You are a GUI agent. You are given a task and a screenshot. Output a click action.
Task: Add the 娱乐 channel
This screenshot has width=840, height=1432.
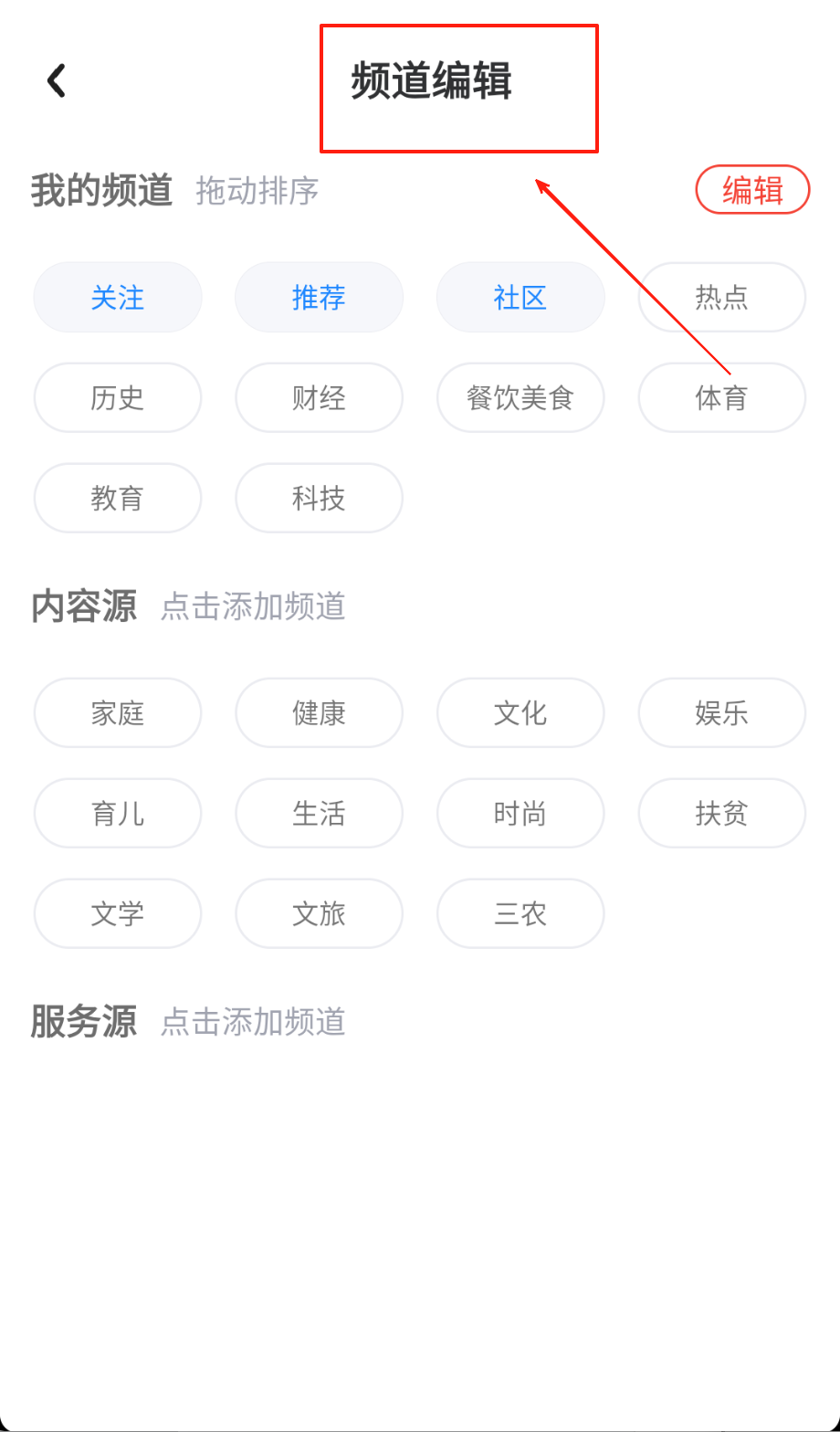[x=721, y=713]
